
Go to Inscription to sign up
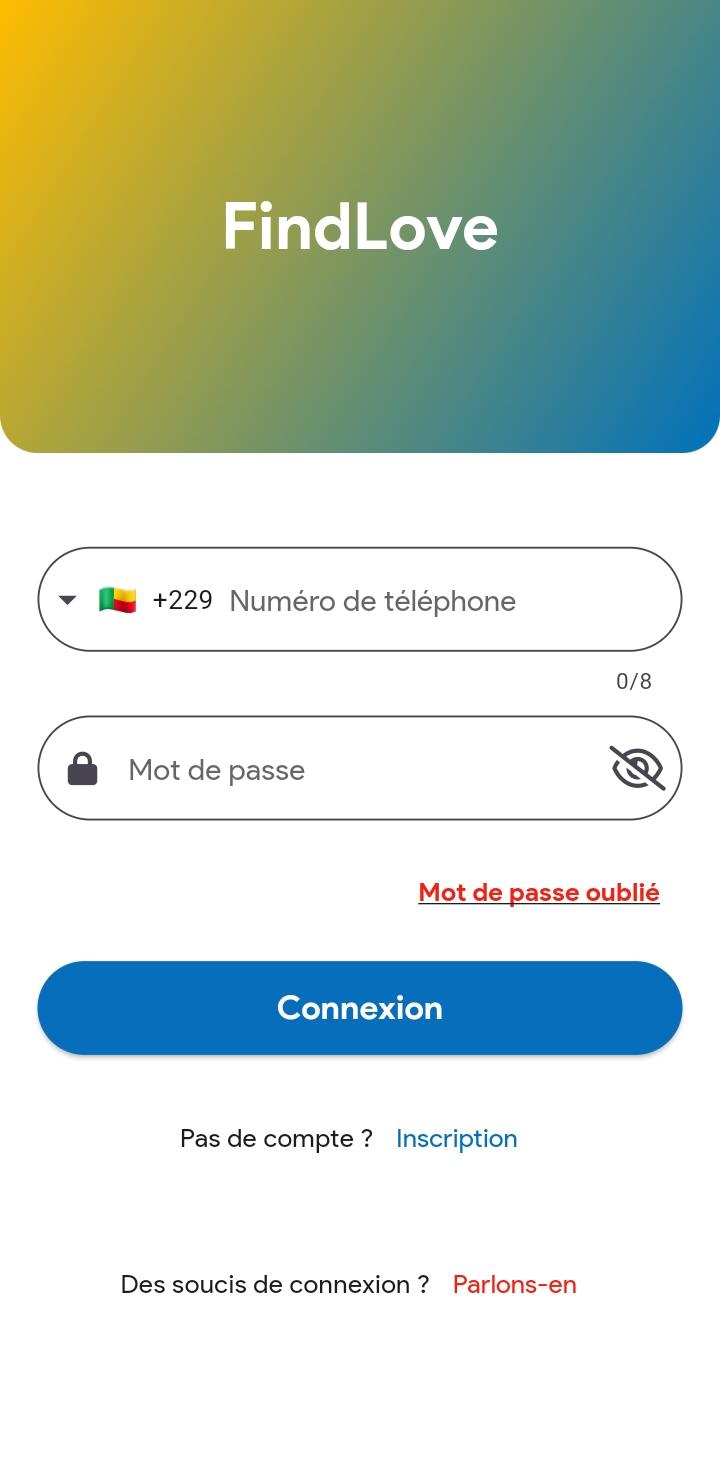pyautogui.click(x=456, y=1139)
